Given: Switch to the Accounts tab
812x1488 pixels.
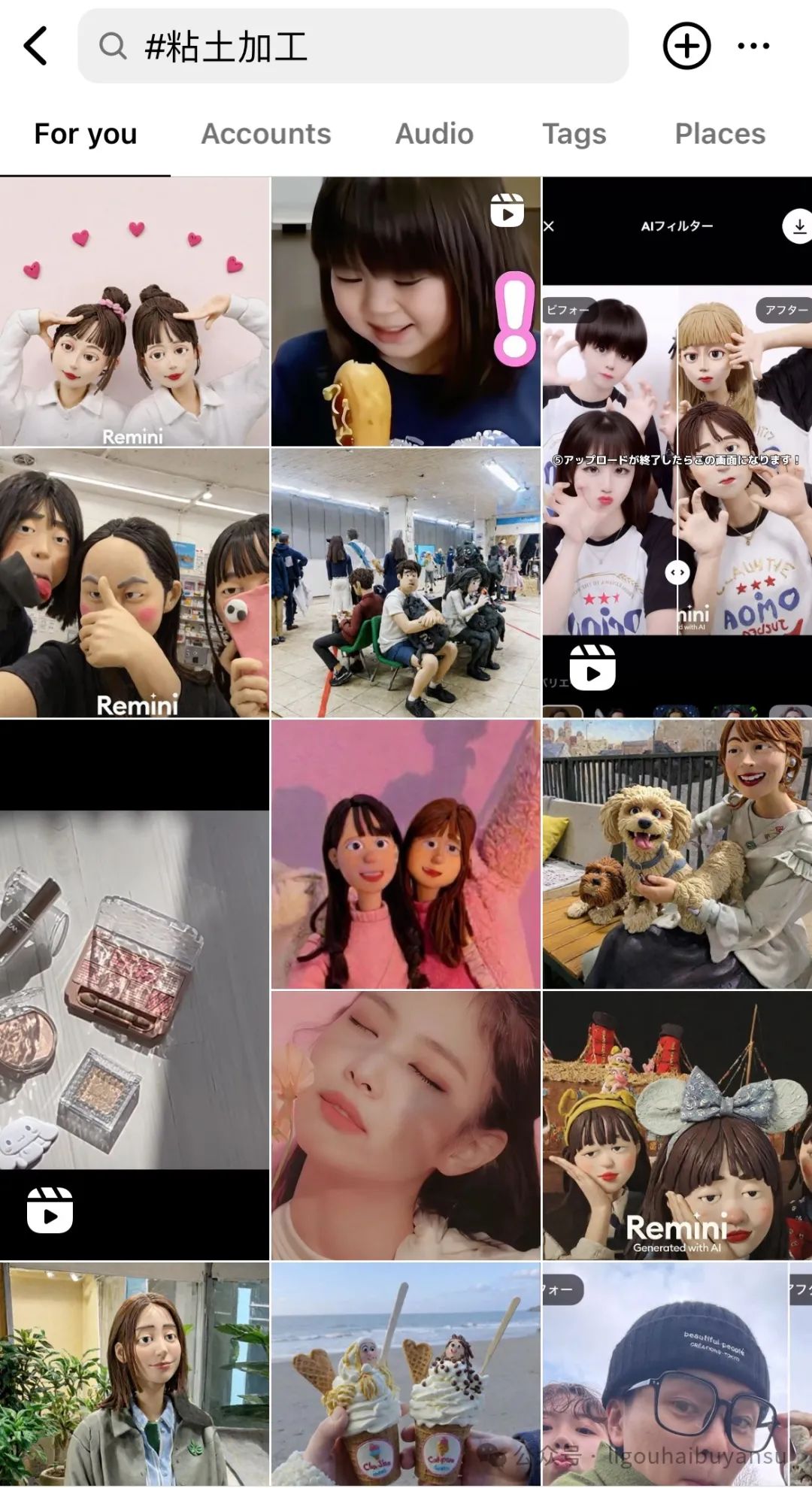Looking at the screenshot, I should coord(265,134).
